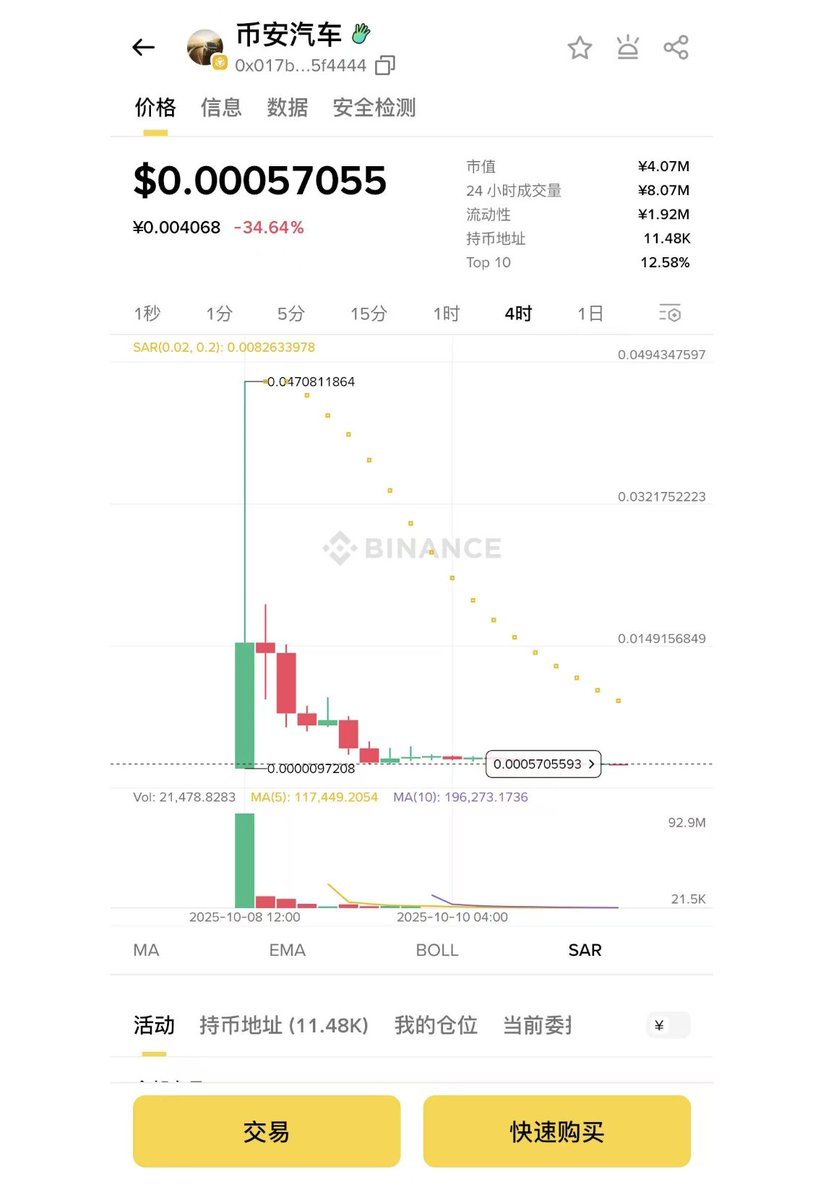Open the 我的仓位 tab
This screenshot has width=818, height=1200.
click(x=435, y=1025)
